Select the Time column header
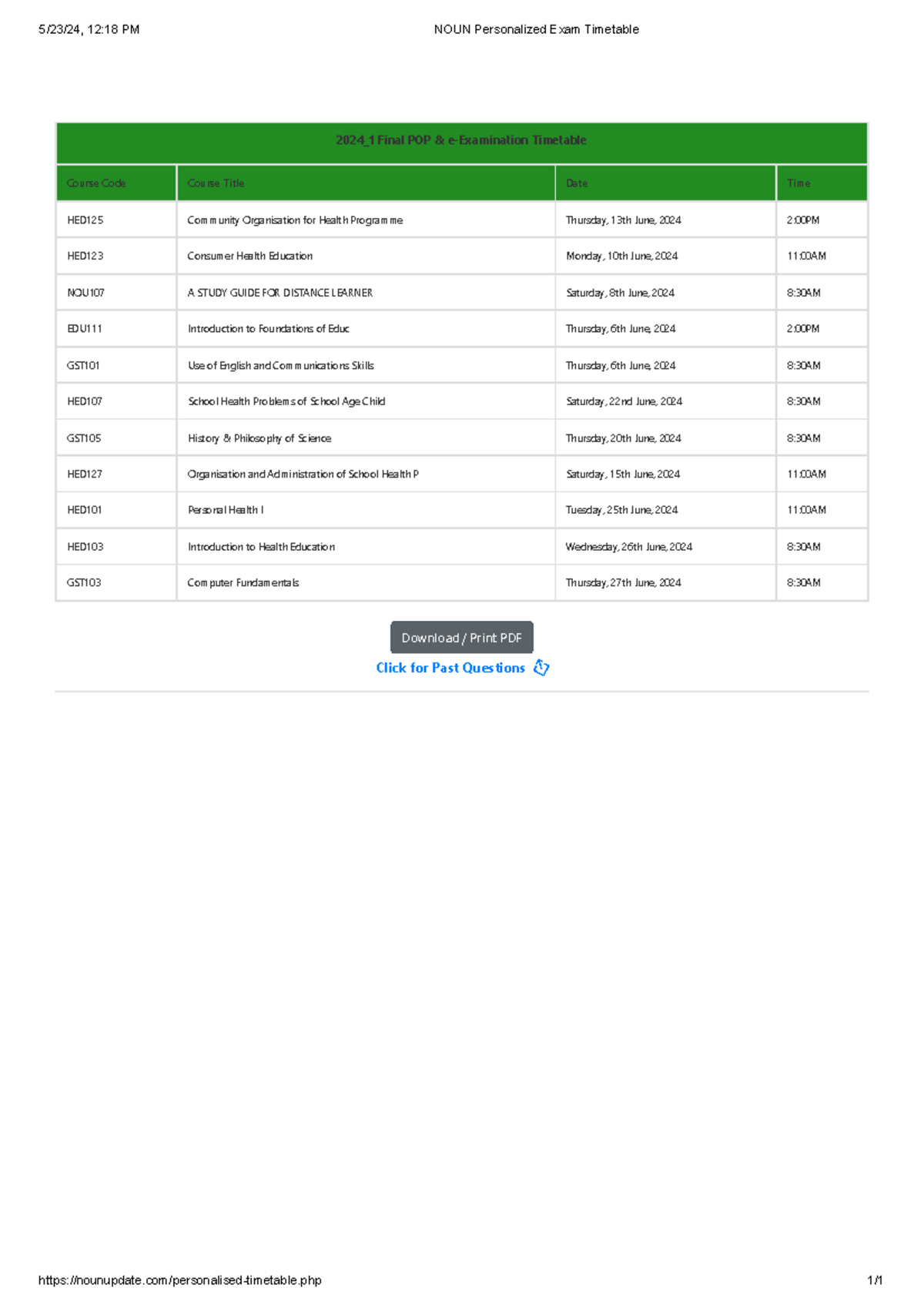Image resolution: width=924 pixels, height=1308 pixels. pos(798,183)
